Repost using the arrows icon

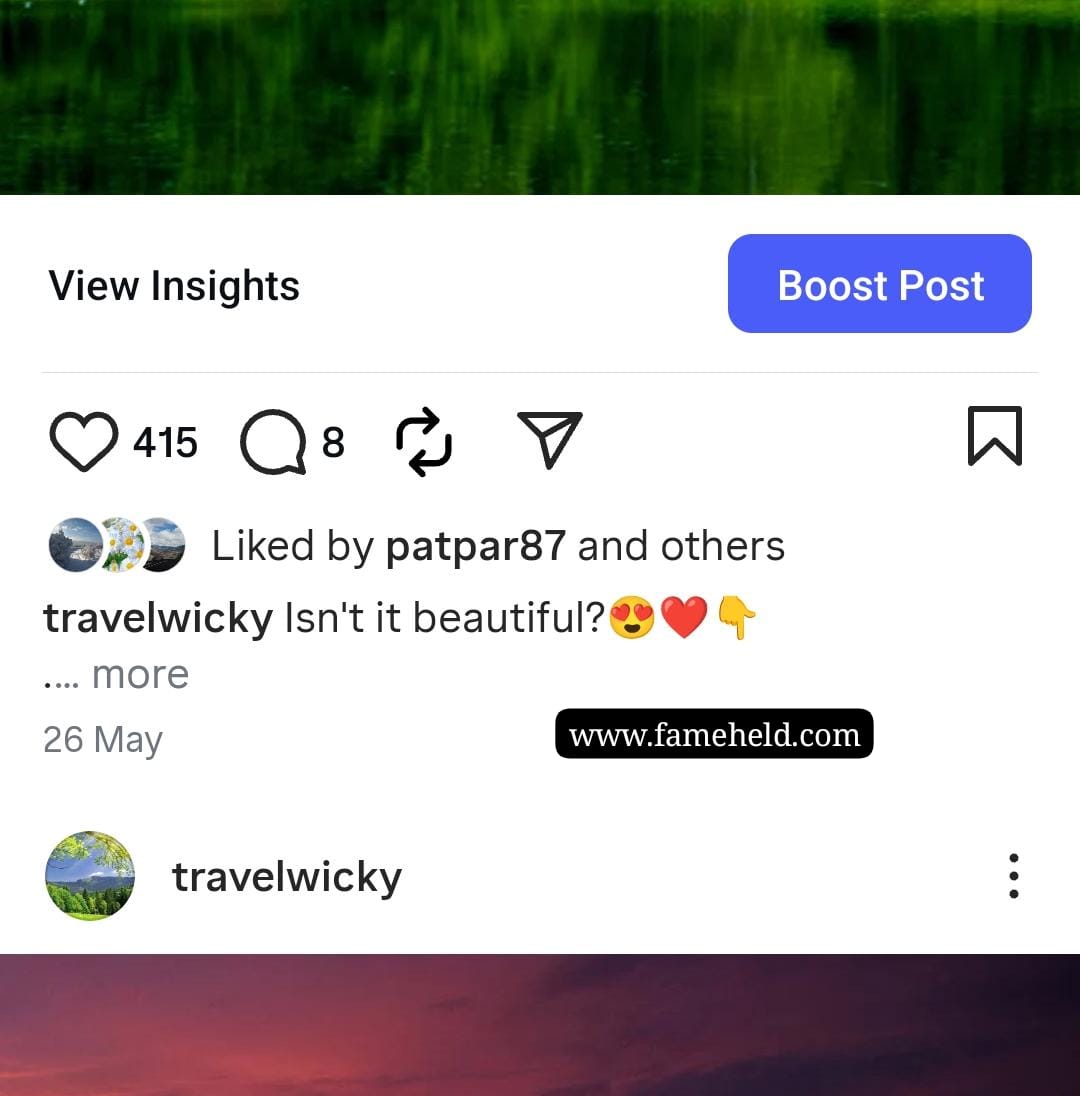(424, 441)
